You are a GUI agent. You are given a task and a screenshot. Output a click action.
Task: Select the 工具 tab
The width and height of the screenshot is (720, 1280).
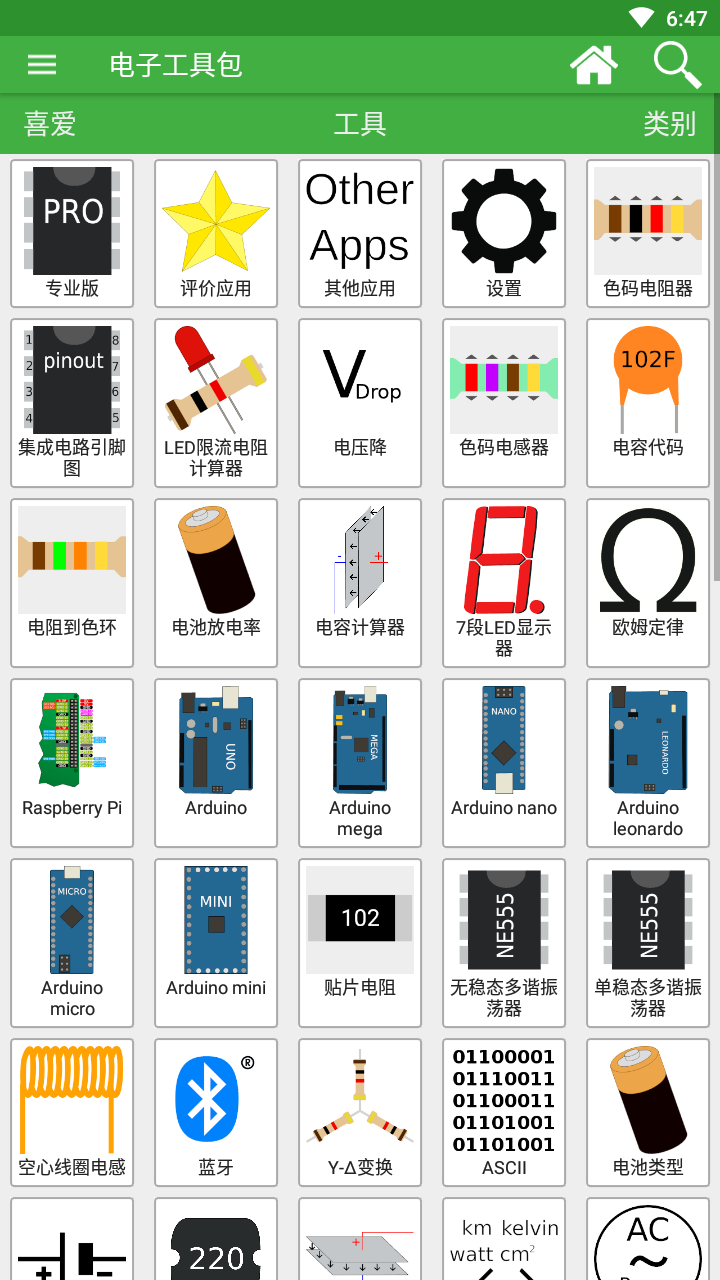360,124
